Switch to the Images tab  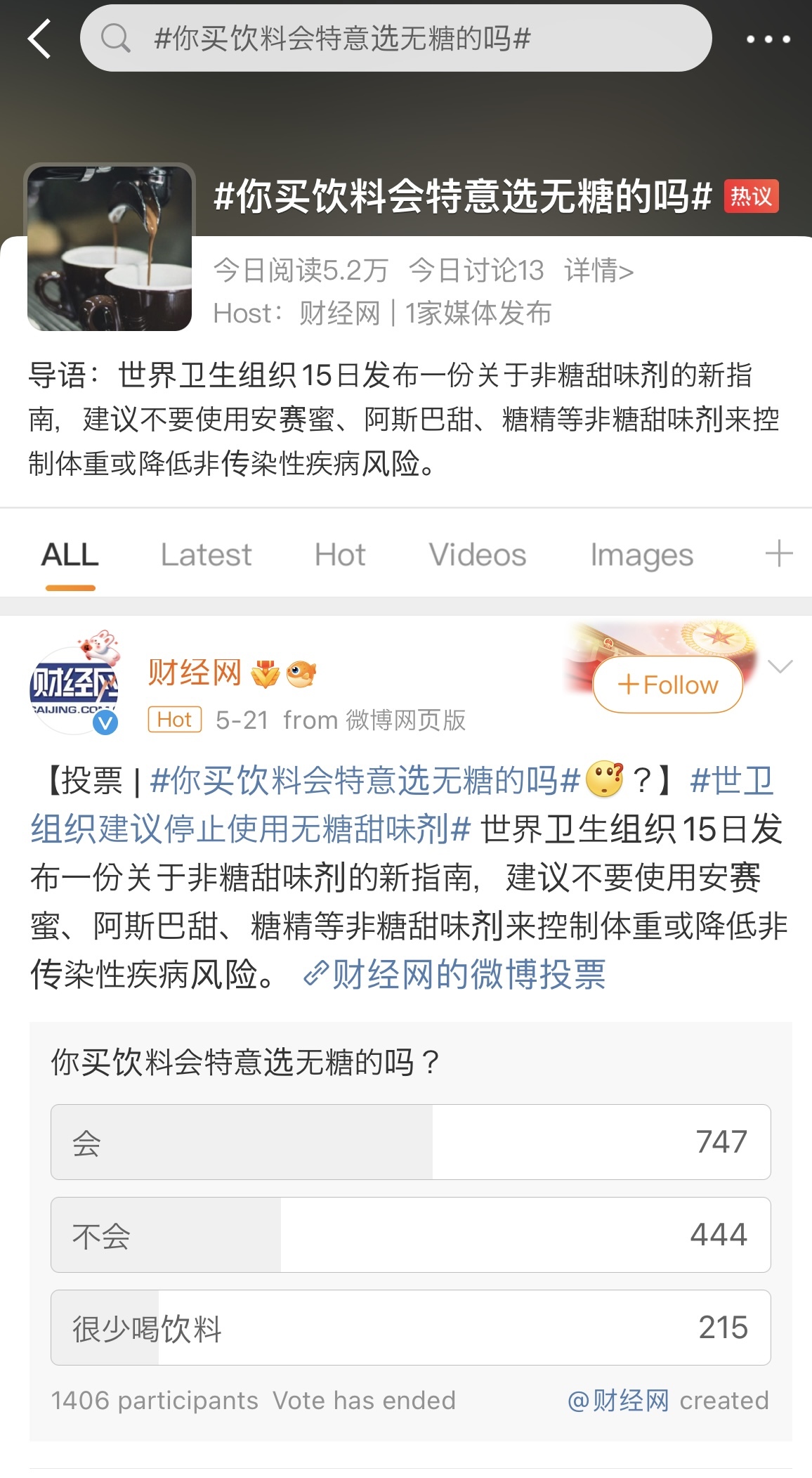coord(641,555)
